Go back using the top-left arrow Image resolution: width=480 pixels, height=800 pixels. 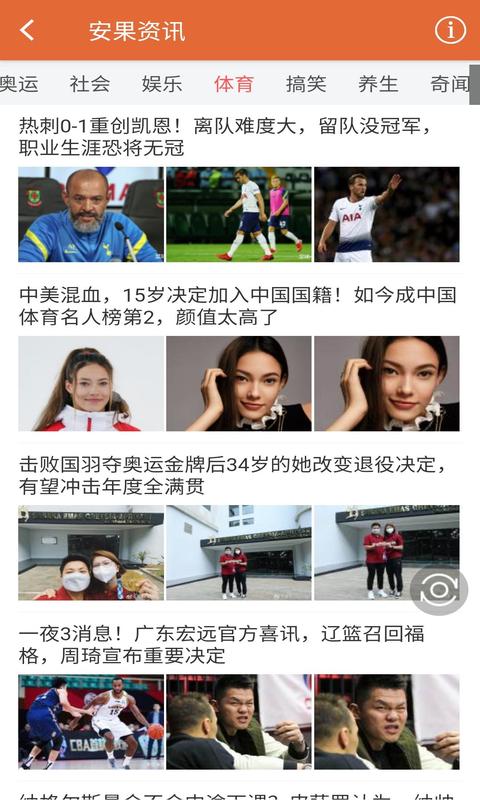[x=27, y=31]
